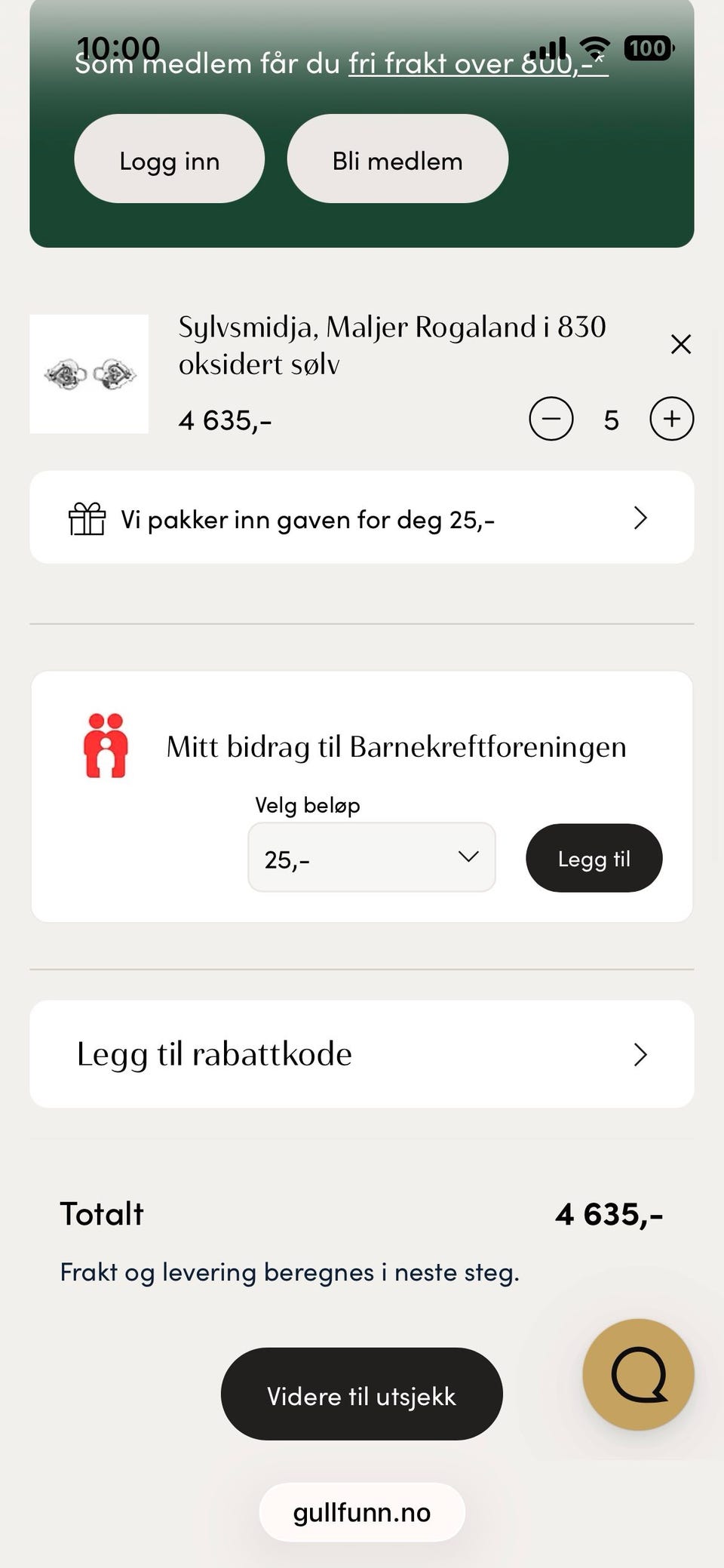Click the gift box wrapping icon
The image size is (724, 1568).
pos(87,518)
